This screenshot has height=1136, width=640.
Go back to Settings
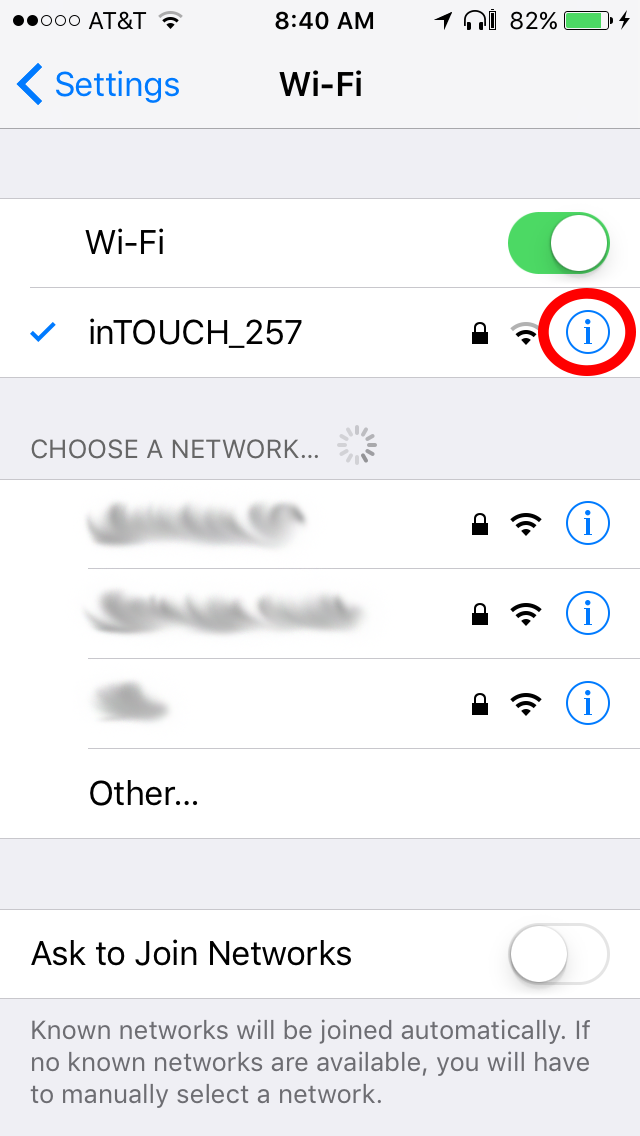[98, 85]
